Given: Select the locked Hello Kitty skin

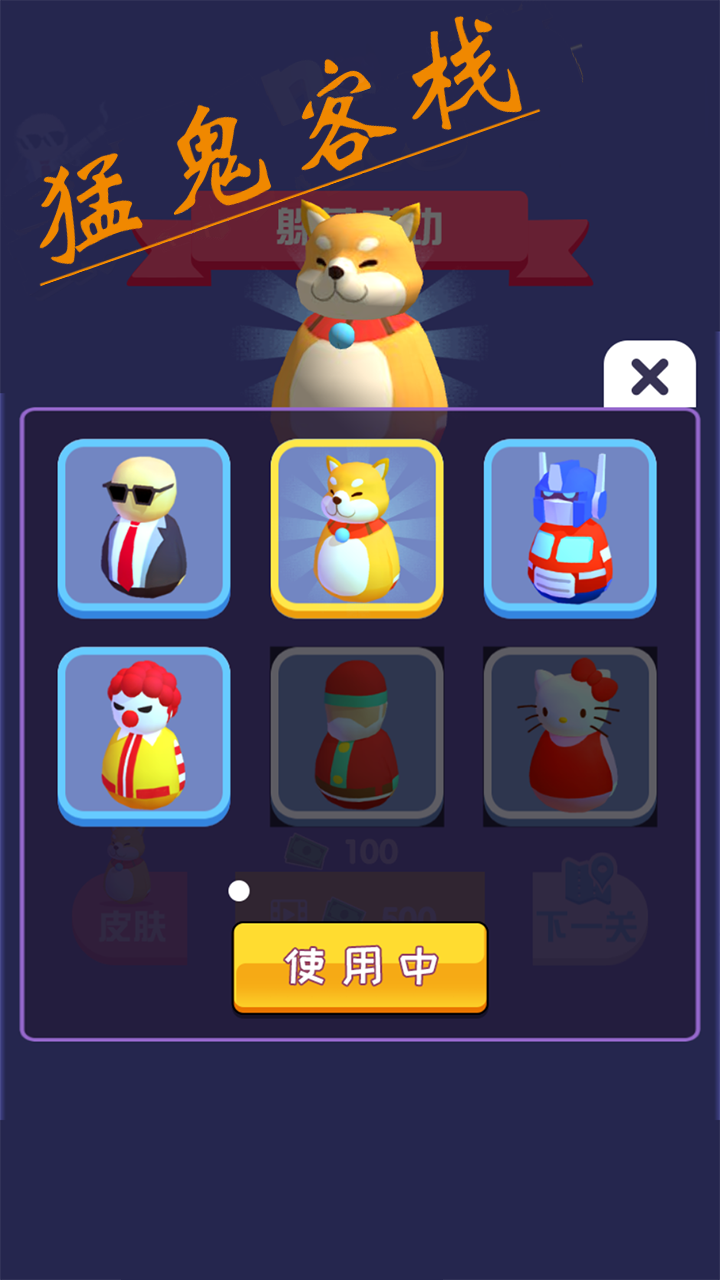Looking at the screenshot, I should click(570, 735).
